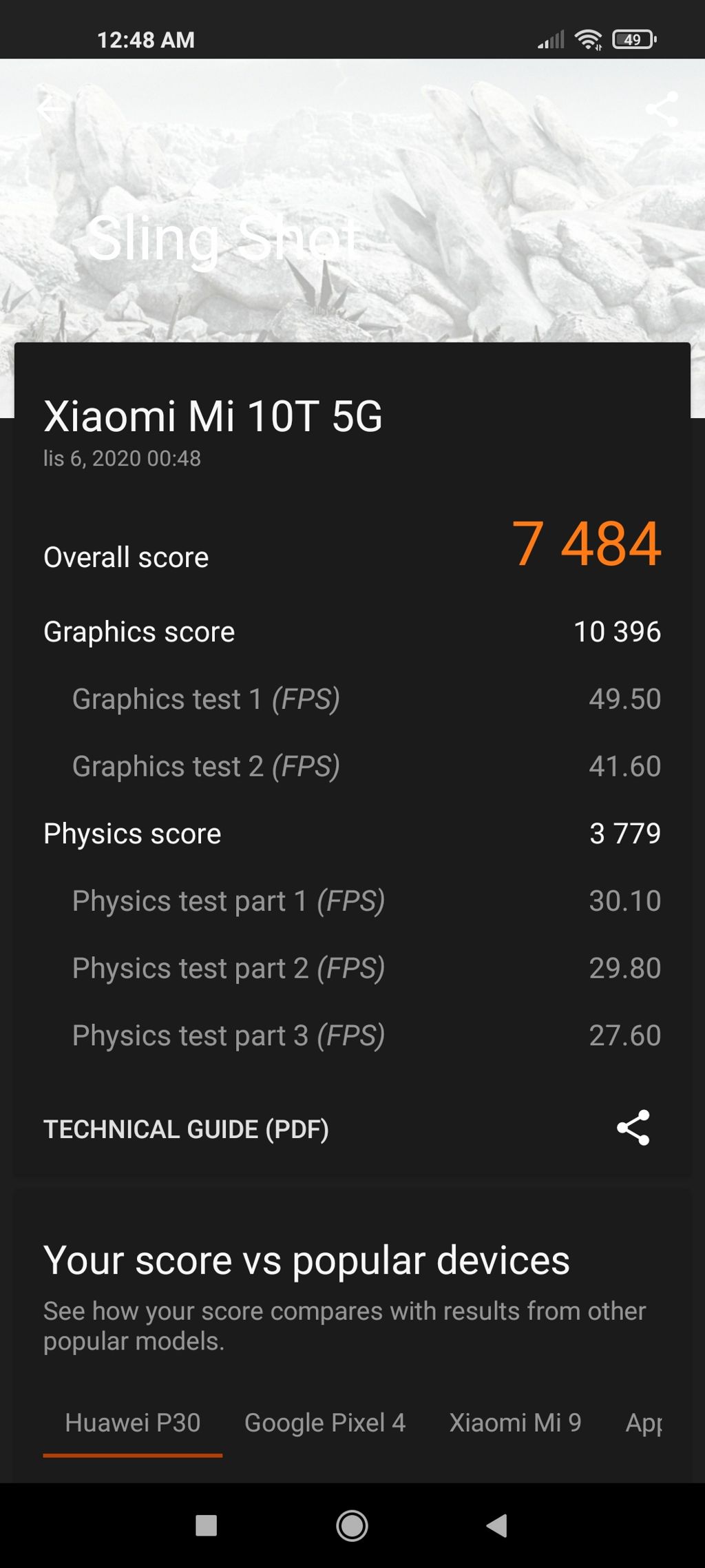
Task: Open recent apps from the navigation bar
Action: pyautogui.click(x=207, y=1525)
